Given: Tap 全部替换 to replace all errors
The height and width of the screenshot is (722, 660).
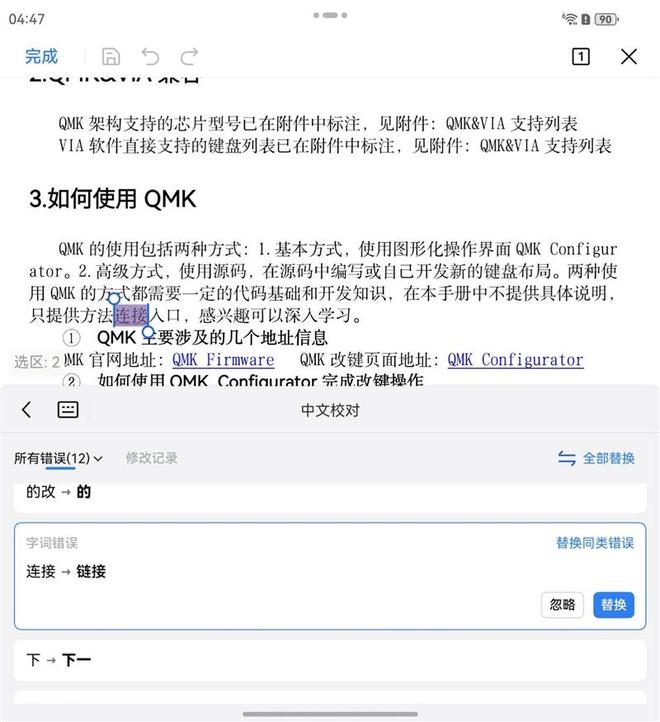Looking at the screenshot, I should [x=597, y=458].
